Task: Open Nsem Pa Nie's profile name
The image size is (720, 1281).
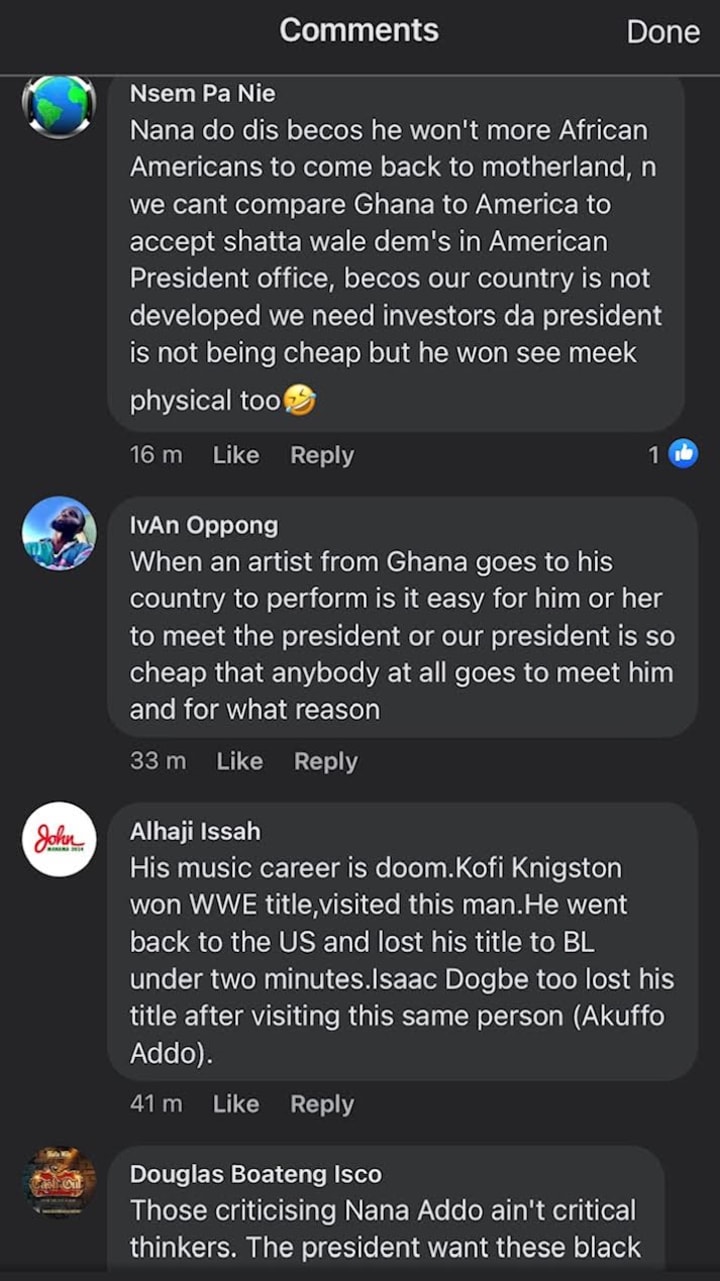Action: (x=203, y=94)
